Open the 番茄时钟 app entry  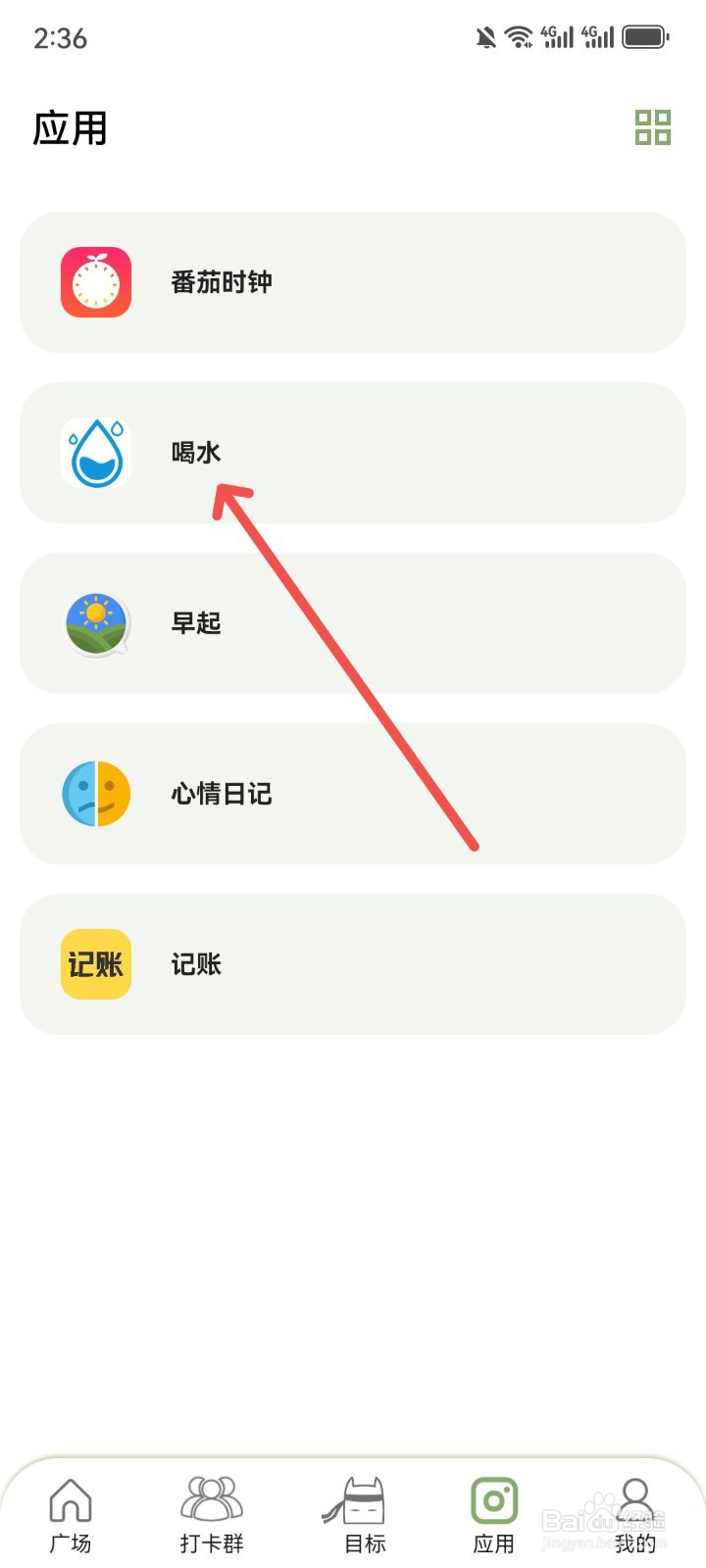pos(353,281)
